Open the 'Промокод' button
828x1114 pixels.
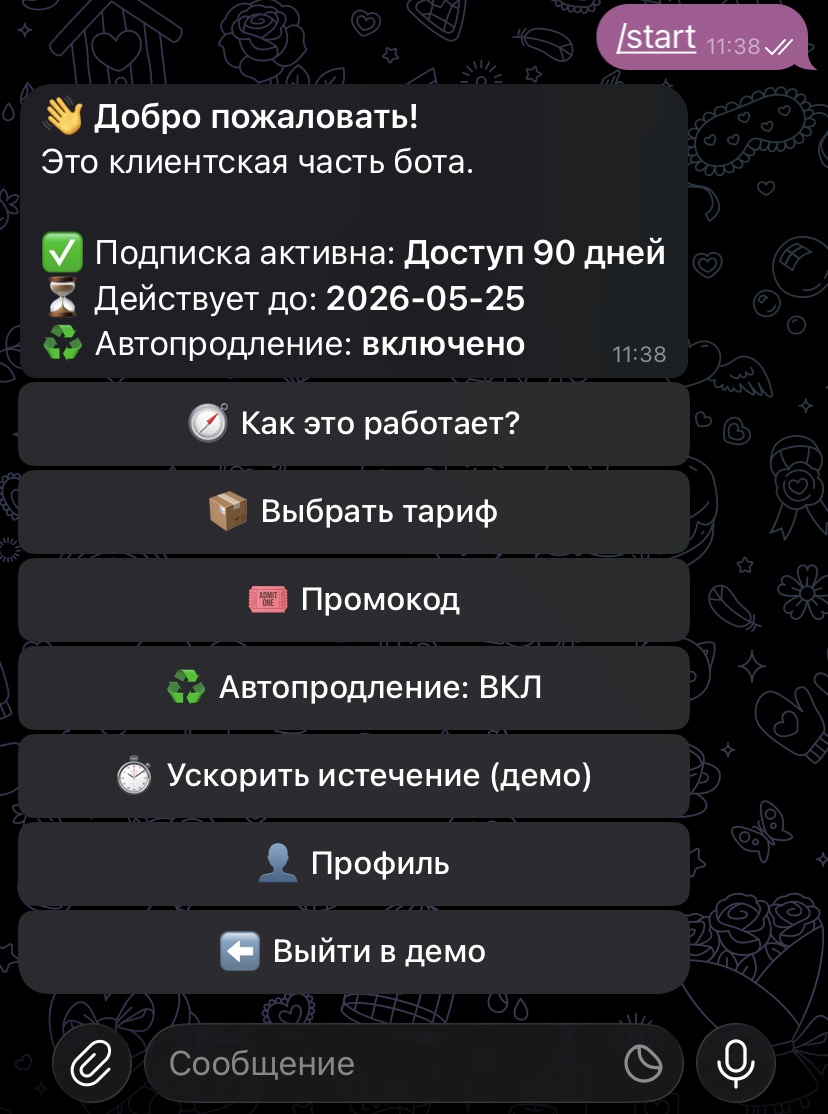coord(354,600)
